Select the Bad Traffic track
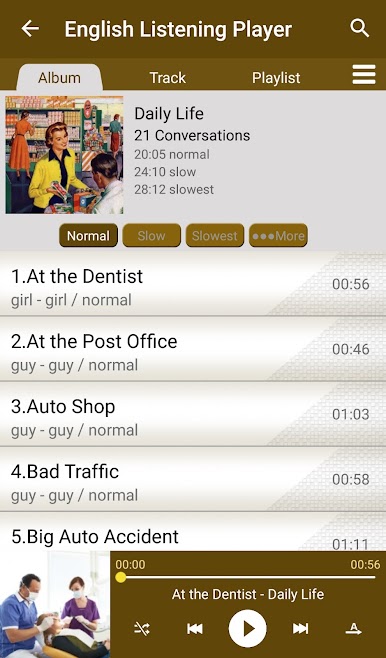The image size is (386, 658). coord(193,479)
